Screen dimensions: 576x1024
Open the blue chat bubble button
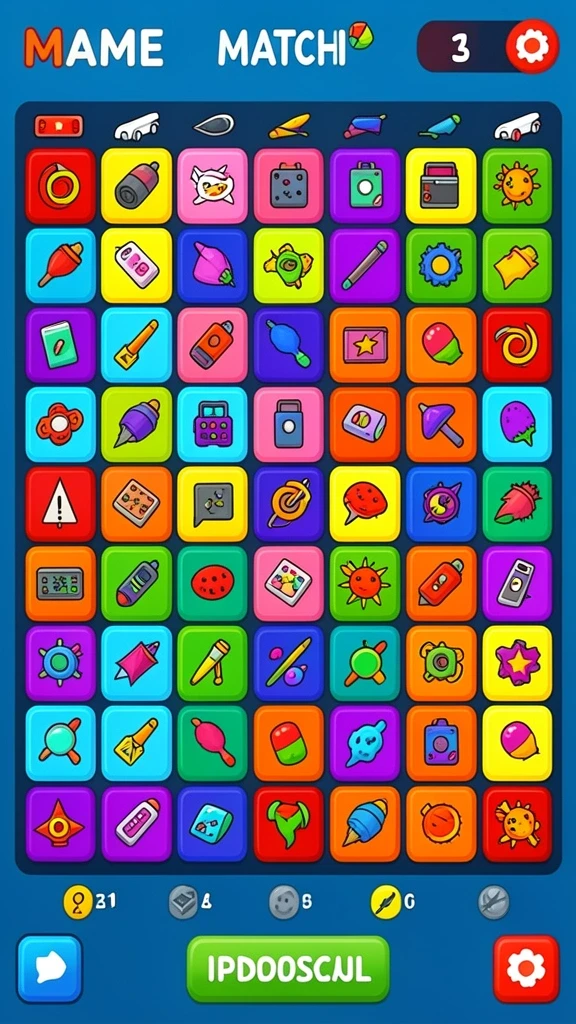(x=50, y=969)
